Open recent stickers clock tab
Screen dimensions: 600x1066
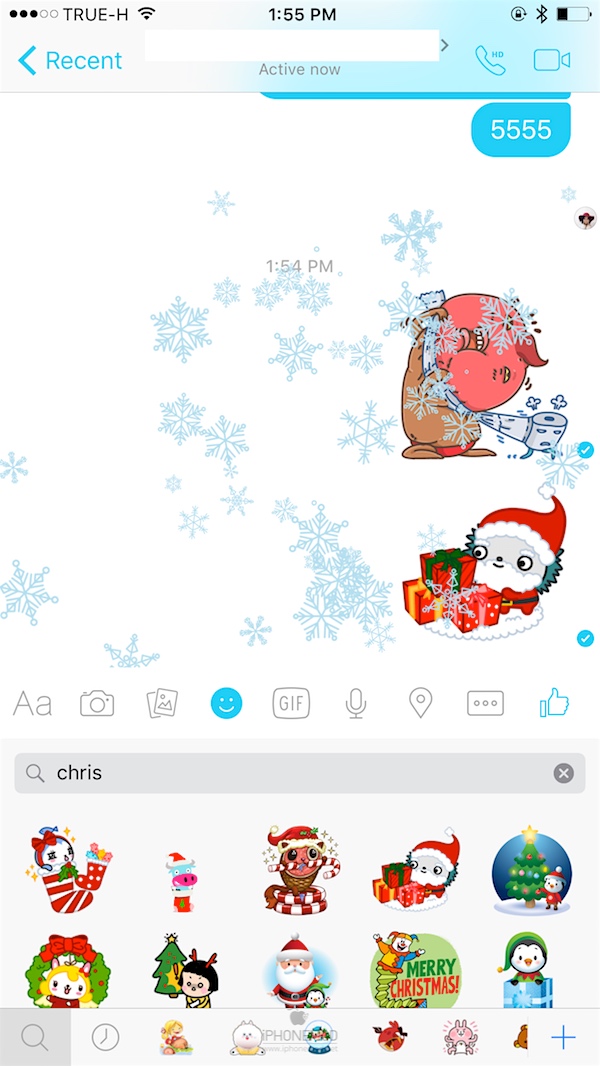tap(105, 1037)
